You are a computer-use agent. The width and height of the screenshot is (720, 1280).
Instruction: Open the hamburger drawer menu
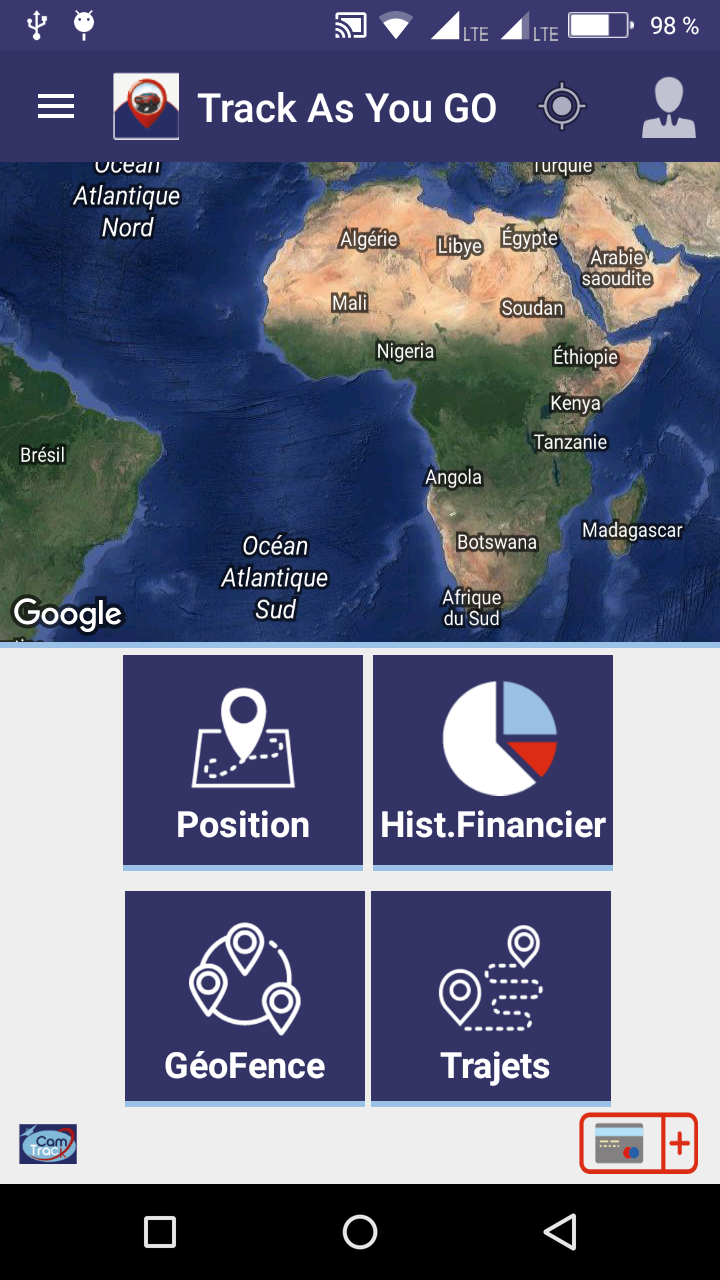56,107
